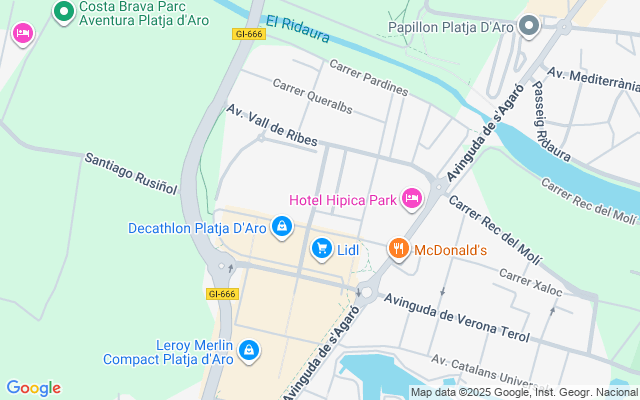Screen dimensions: 640x400
Task: Select the unlabeled pink hotel pin
Action: (22, 34)
